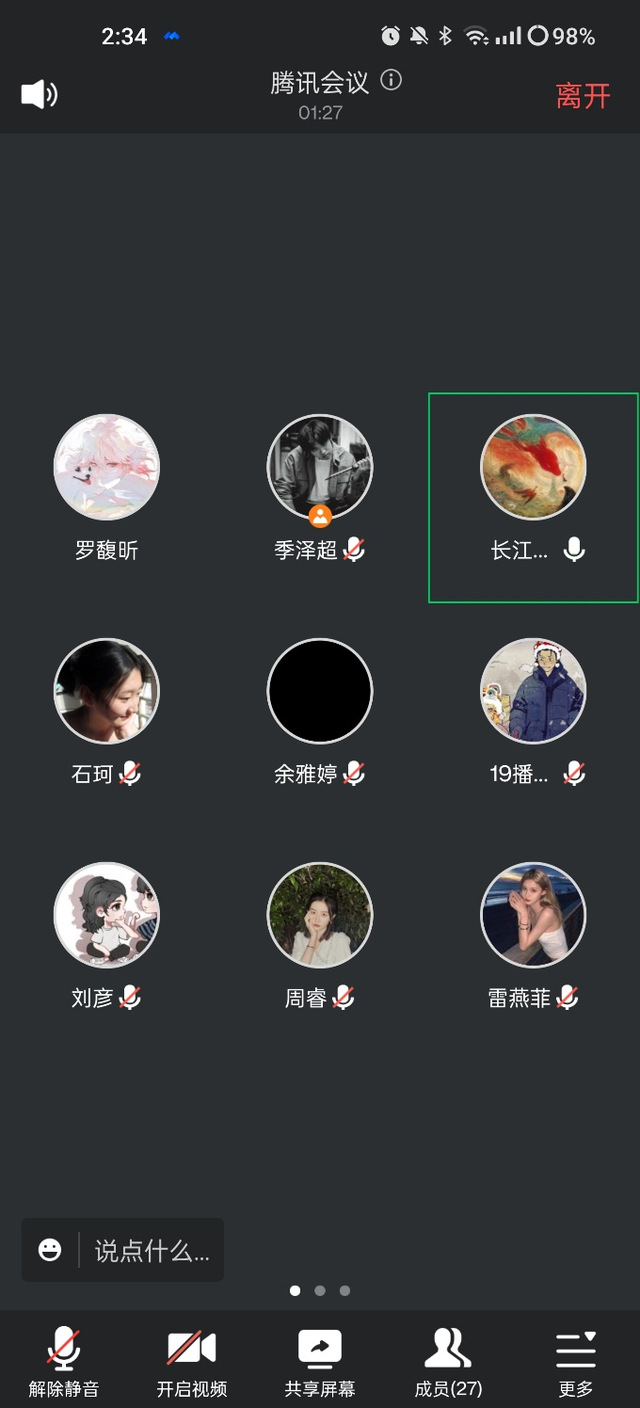The image size is (640, 1408).
Task: Open the 成员(27) member list
Action: coord(448,1362)
